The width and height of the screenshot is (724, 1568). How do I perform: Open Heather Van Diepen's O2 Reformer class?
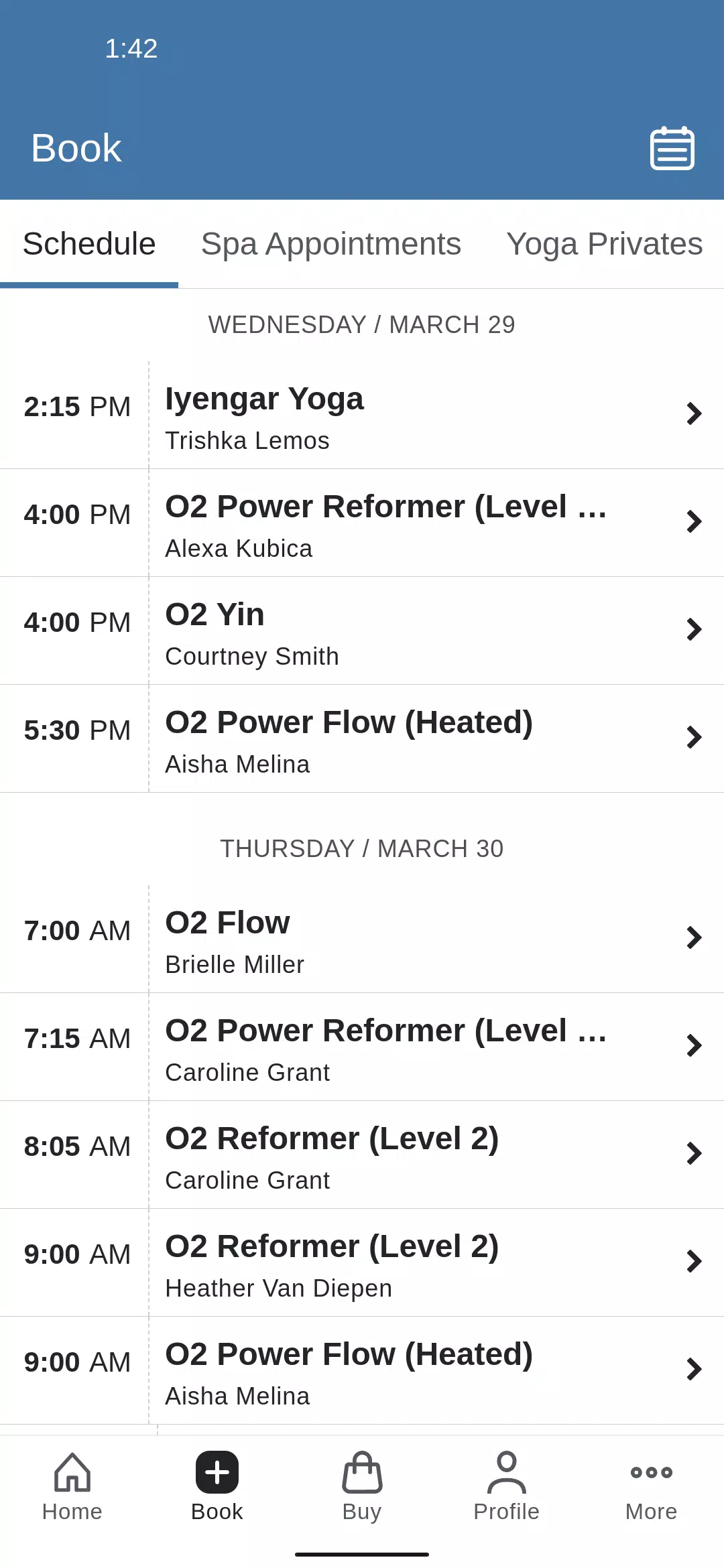coord(362,1262)
